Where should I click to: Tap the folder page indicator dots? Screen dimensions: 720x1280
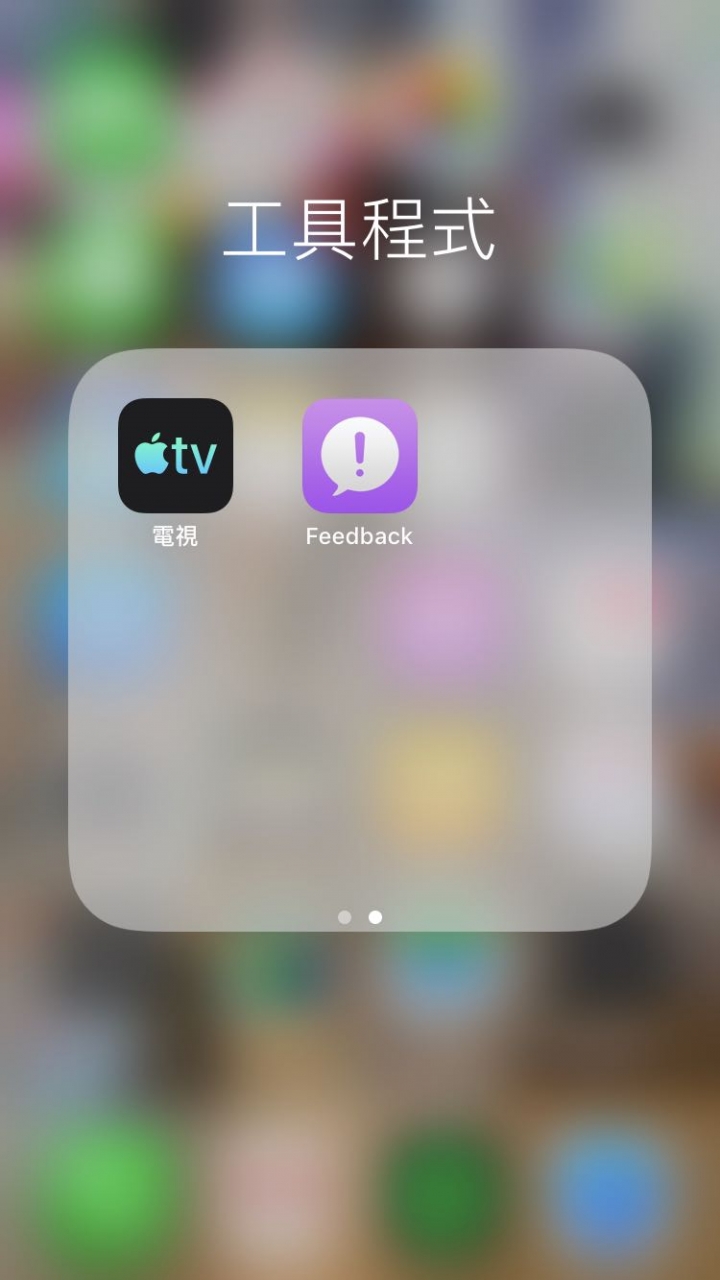click(x=359, y=917)
